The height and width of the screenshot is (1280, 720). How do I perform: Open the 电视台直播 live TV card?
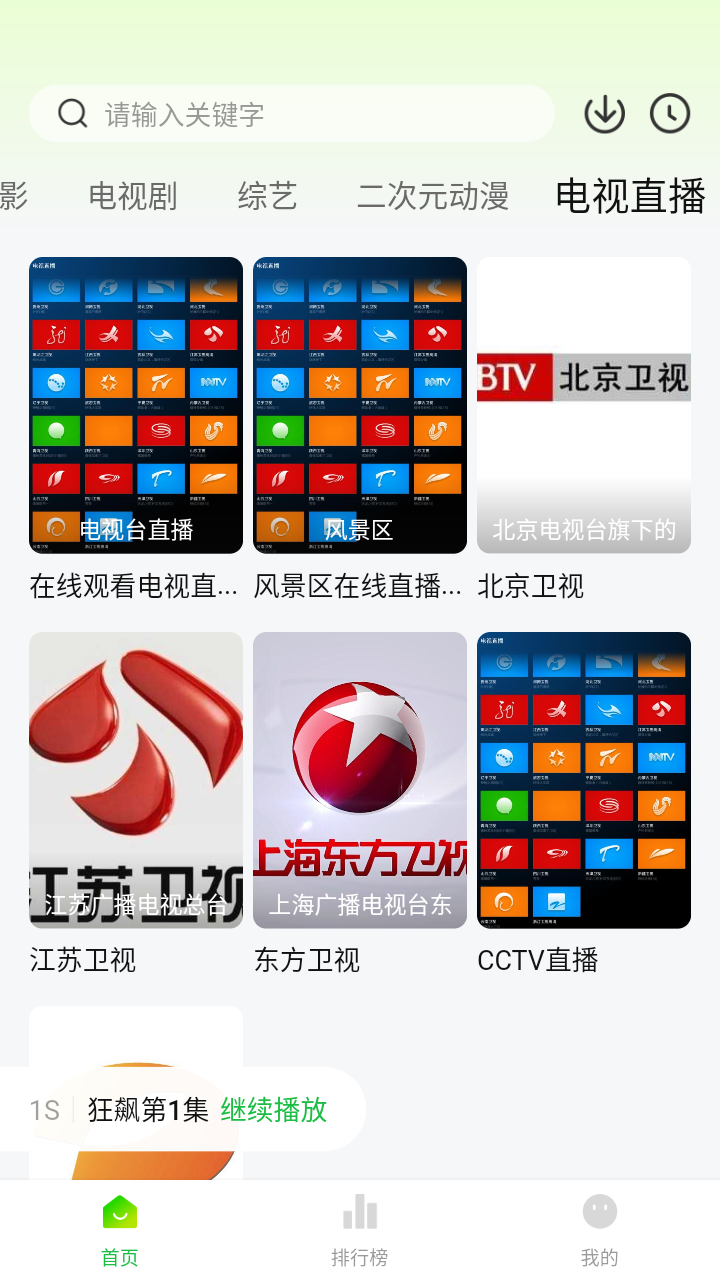click(135, 405)
